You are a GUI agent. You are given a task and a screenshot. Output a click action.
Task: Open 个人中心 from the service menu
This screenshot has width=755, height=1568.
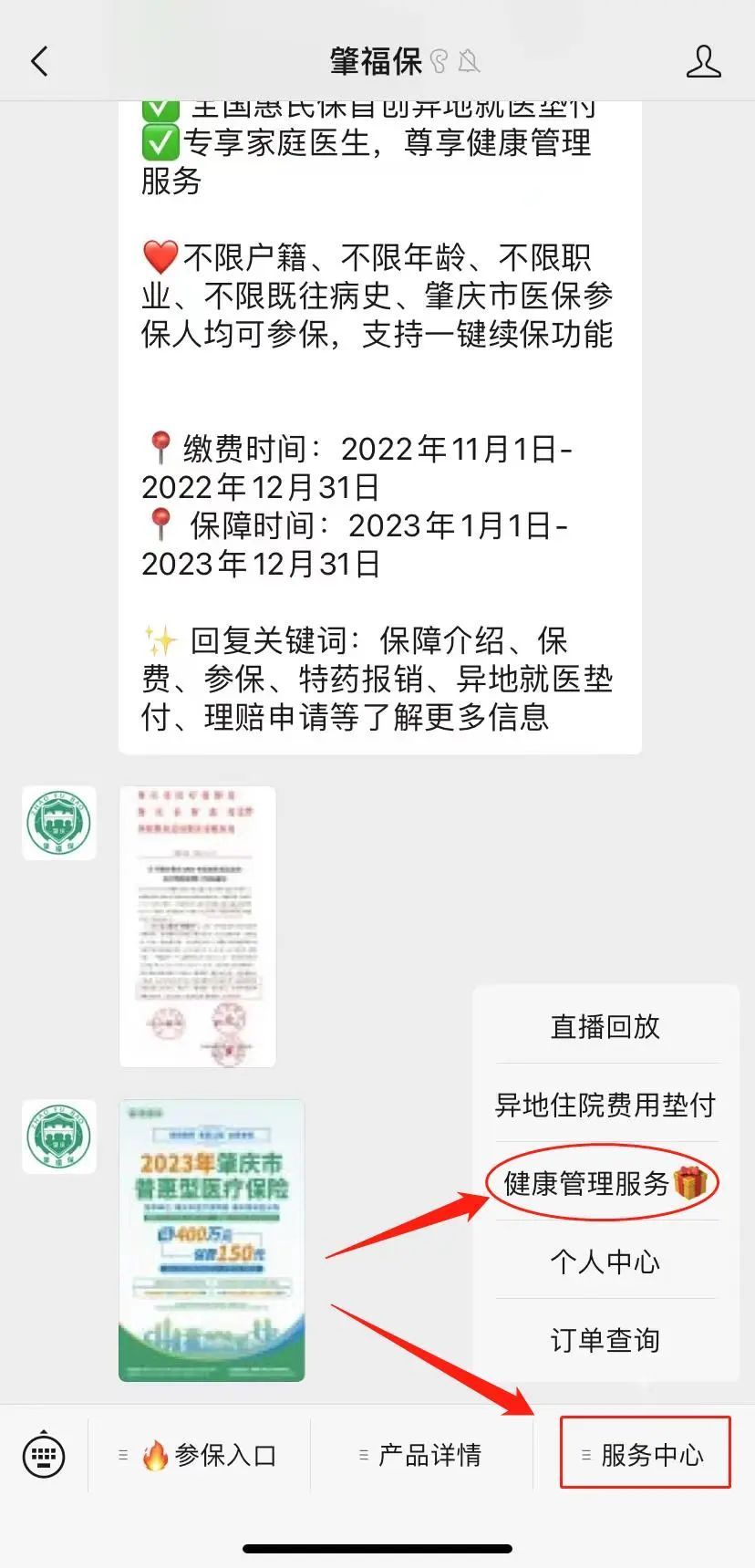tap(605, 1262)
